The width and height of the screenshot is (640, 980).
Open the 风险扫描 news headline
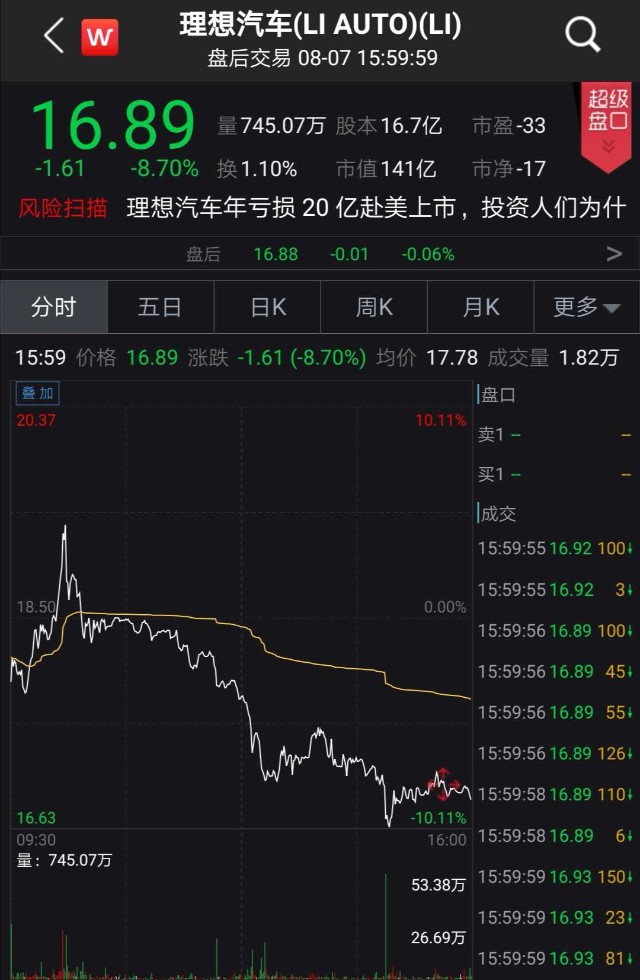tap(375, 208)
